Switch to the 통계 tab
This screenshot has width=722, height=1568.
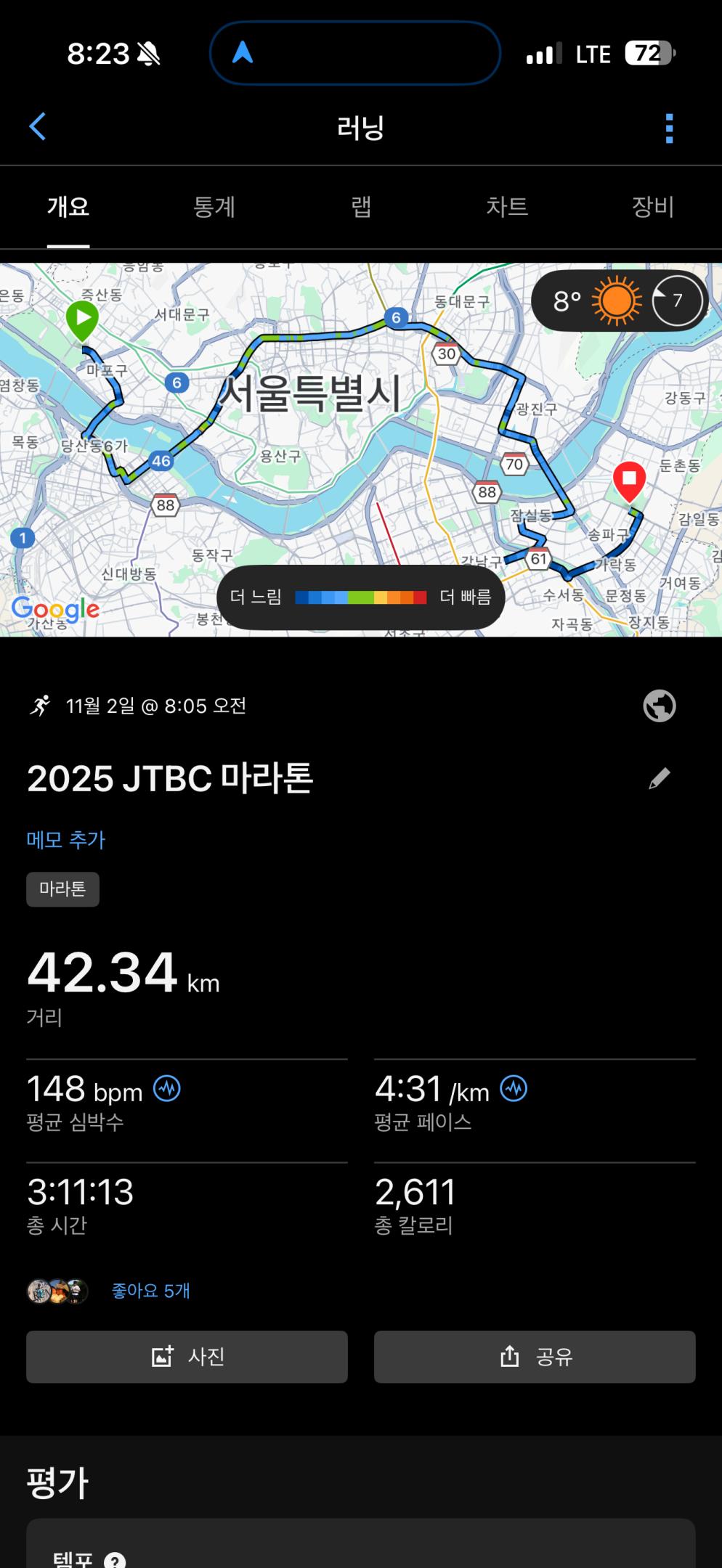215,207
